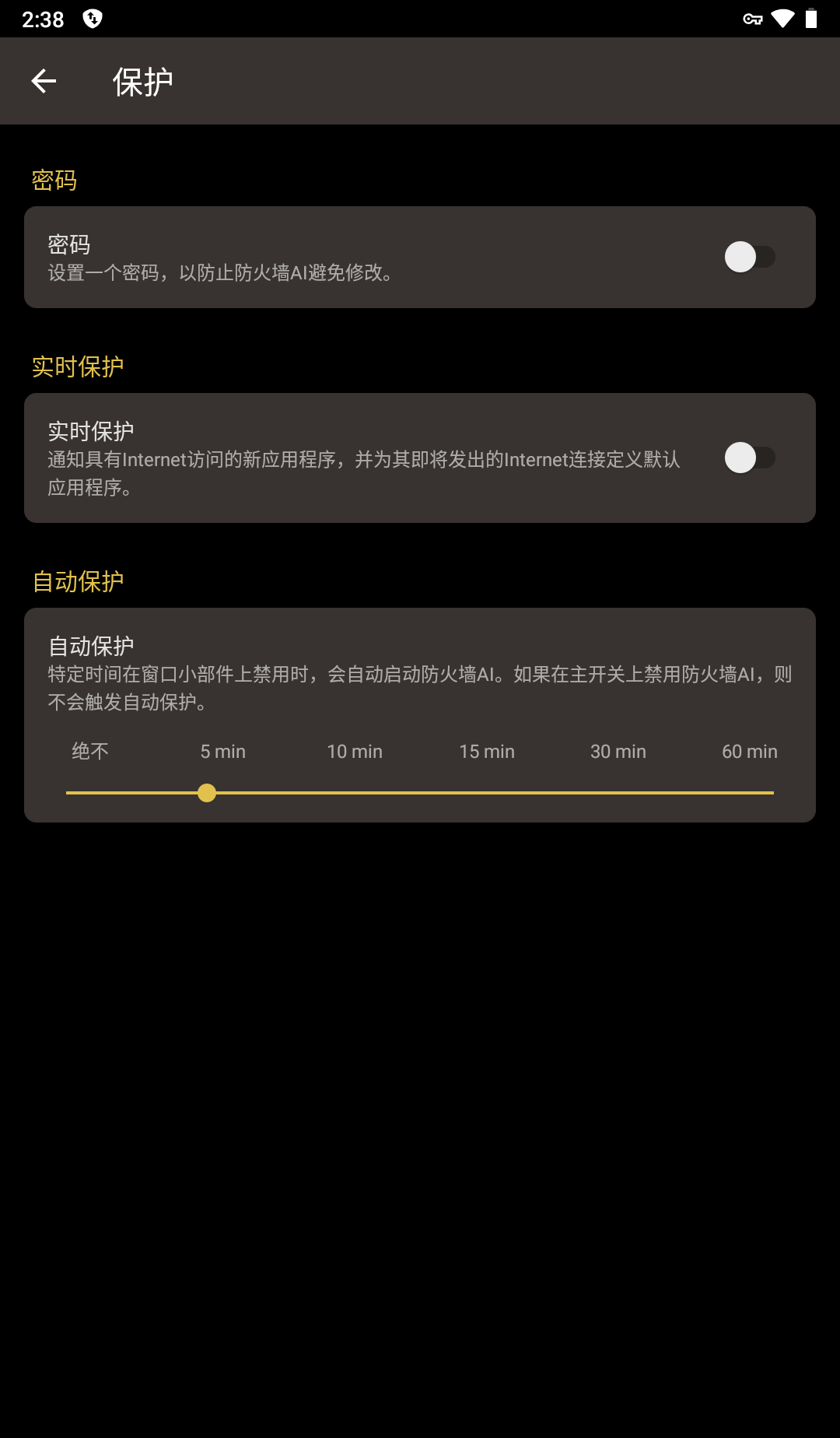The image size is (840, 1438).
Task: Click the key icon in the status bar
Action: coord(754,18)
